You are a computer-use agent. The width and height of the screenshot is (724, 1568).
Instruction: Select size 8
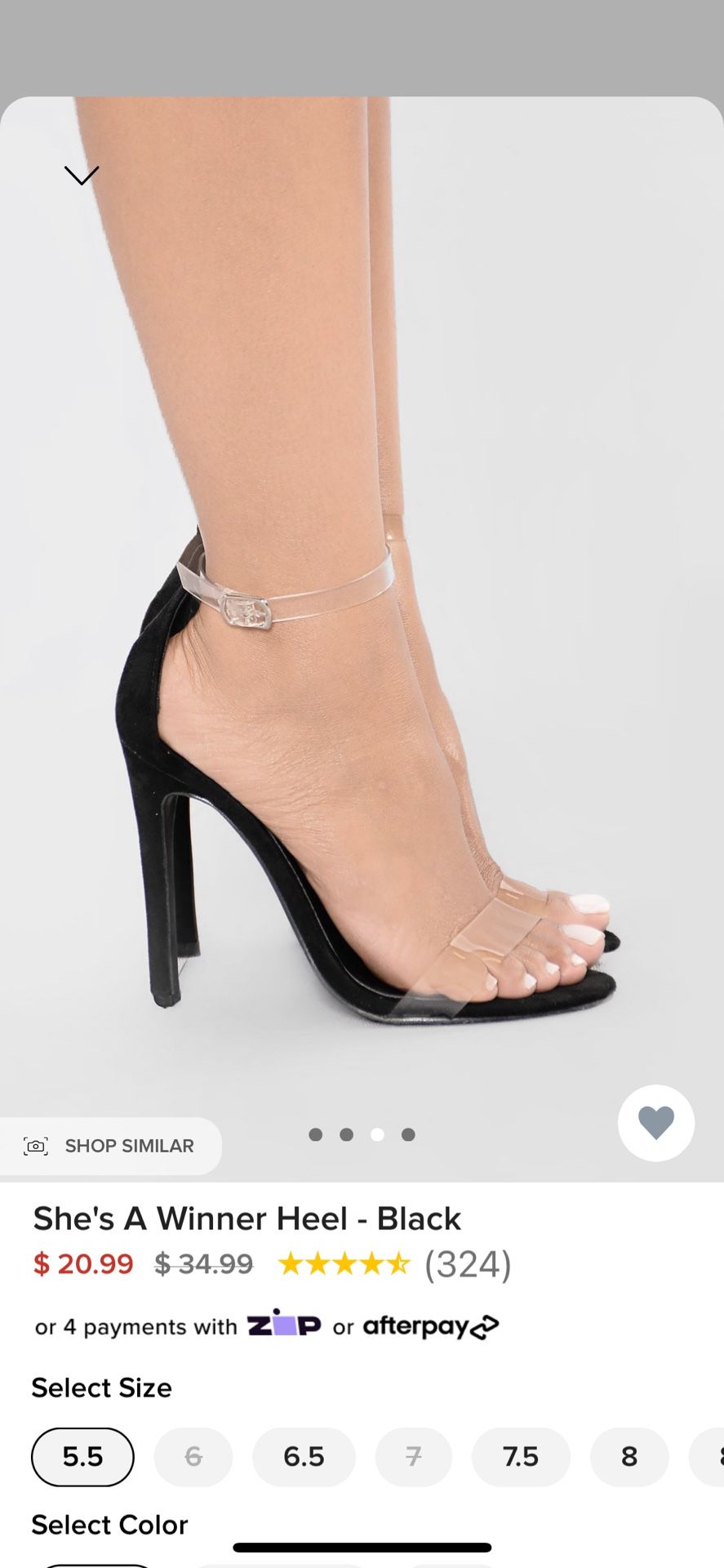pos(629,1457)
